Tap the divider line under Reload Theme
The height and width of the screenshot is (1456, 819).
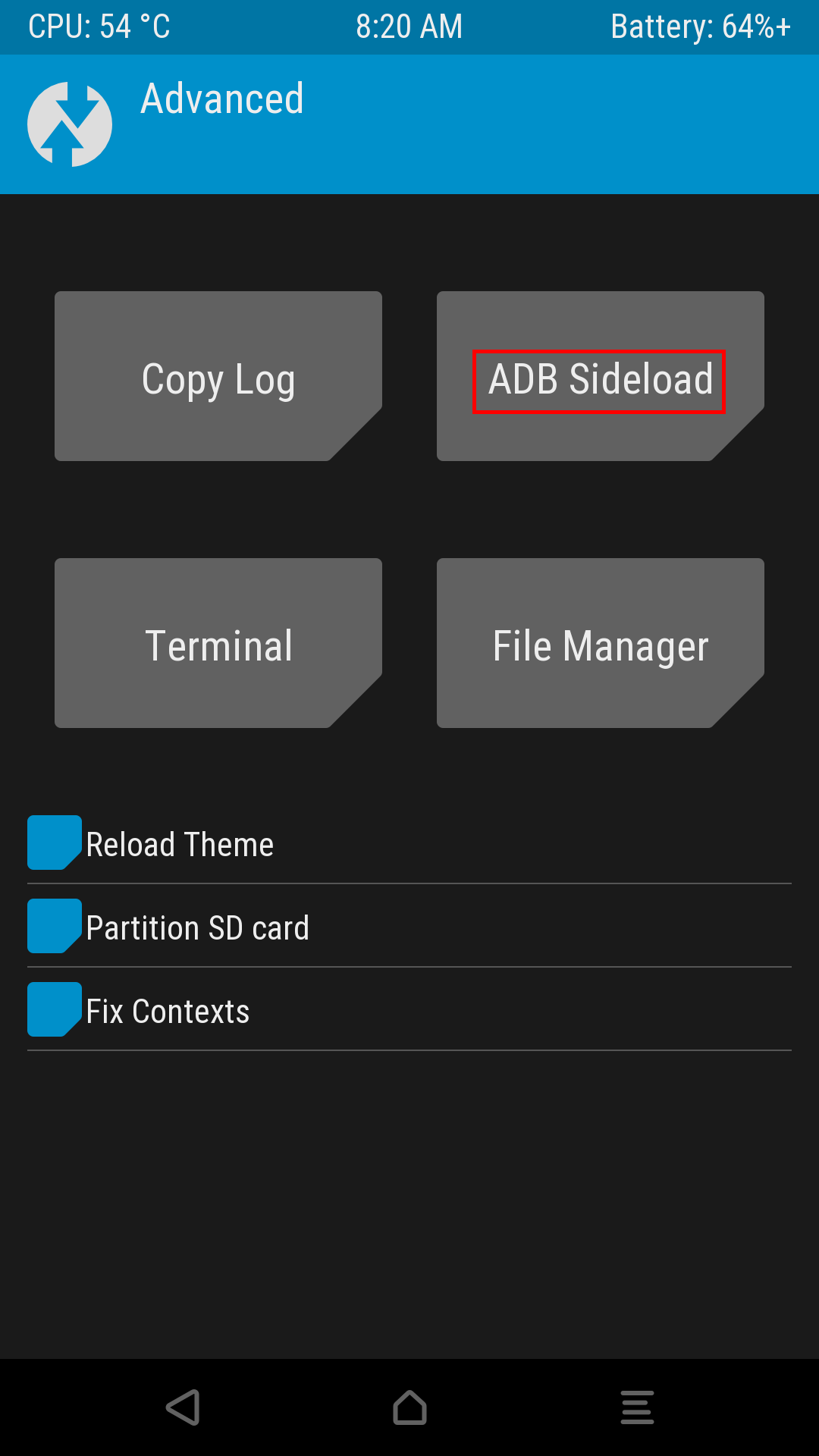coord(409,883)
